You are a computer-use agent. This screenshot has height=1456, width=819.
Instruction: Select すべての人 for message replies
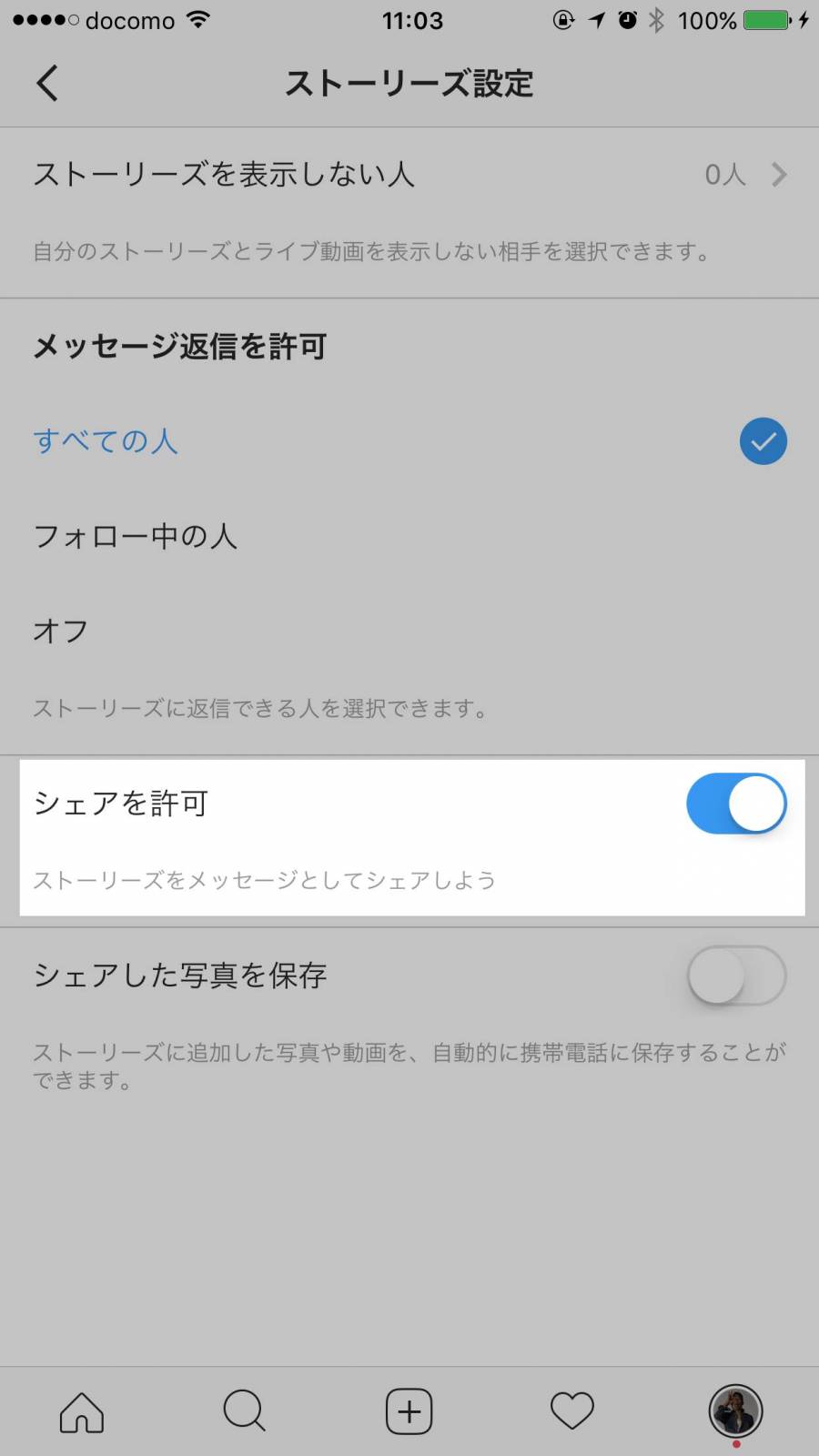(409, 441)
